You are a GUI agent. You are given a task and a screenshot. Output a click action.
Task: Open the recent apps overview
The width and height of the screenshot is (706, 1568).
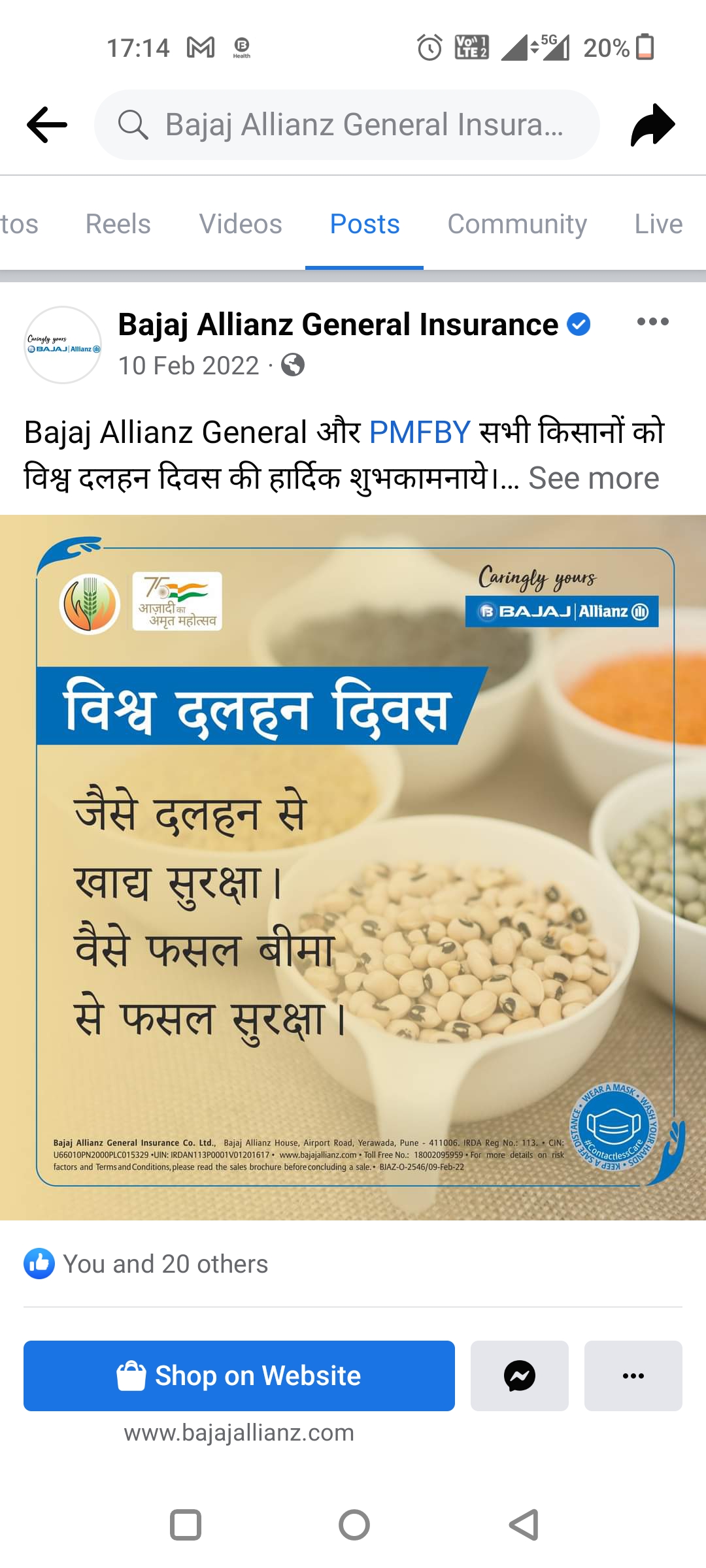[x=186, y=1526]
